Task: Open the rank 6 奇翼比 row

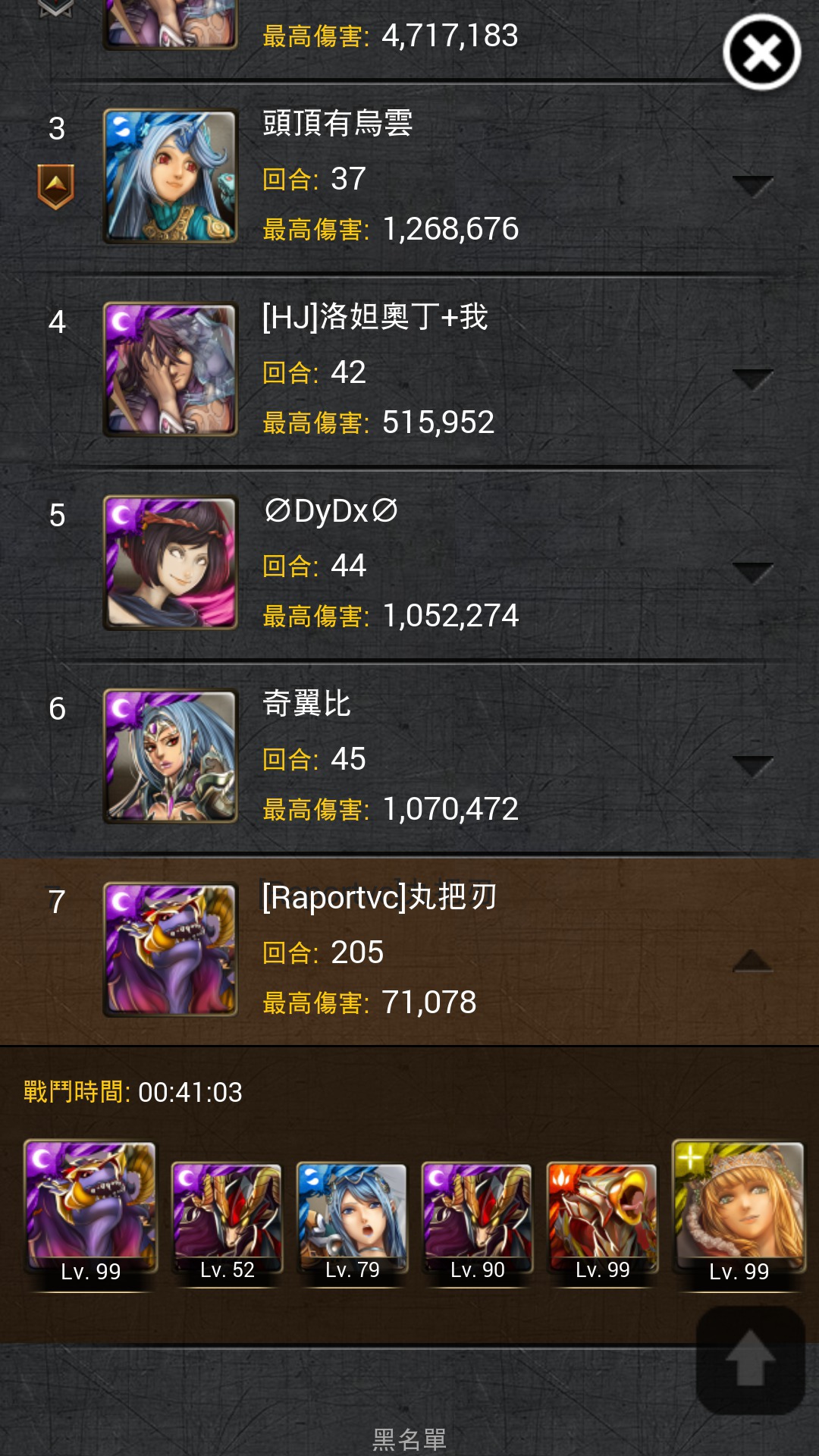Action: coord(409,758)
